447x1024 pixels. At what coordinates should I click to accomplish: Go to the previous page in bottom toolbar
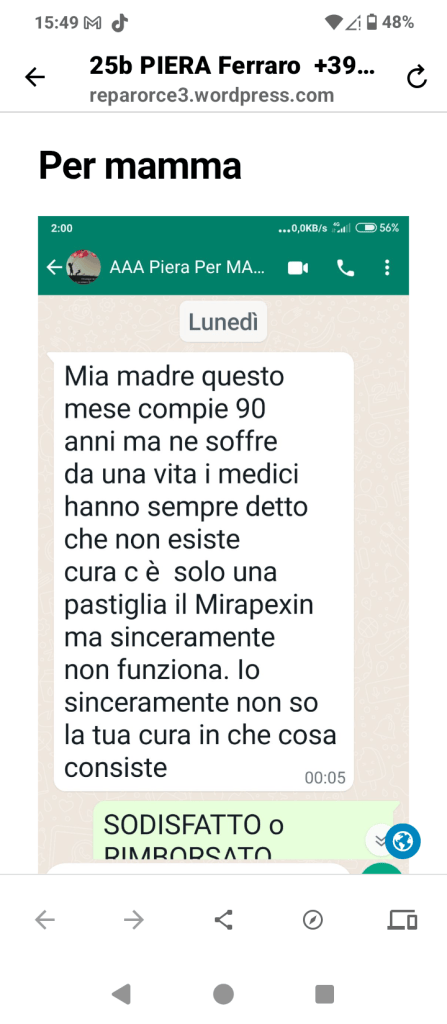pos(44,920)
